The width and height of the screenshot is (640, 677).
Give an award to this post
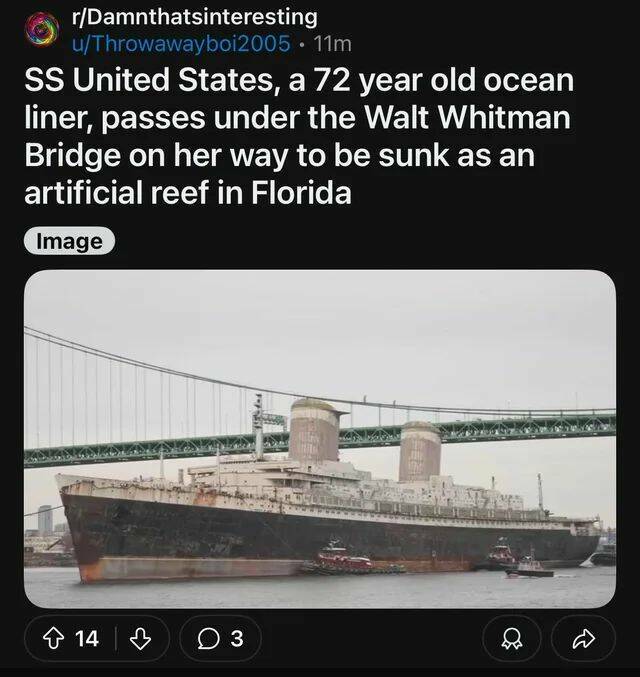coord(511,638)
